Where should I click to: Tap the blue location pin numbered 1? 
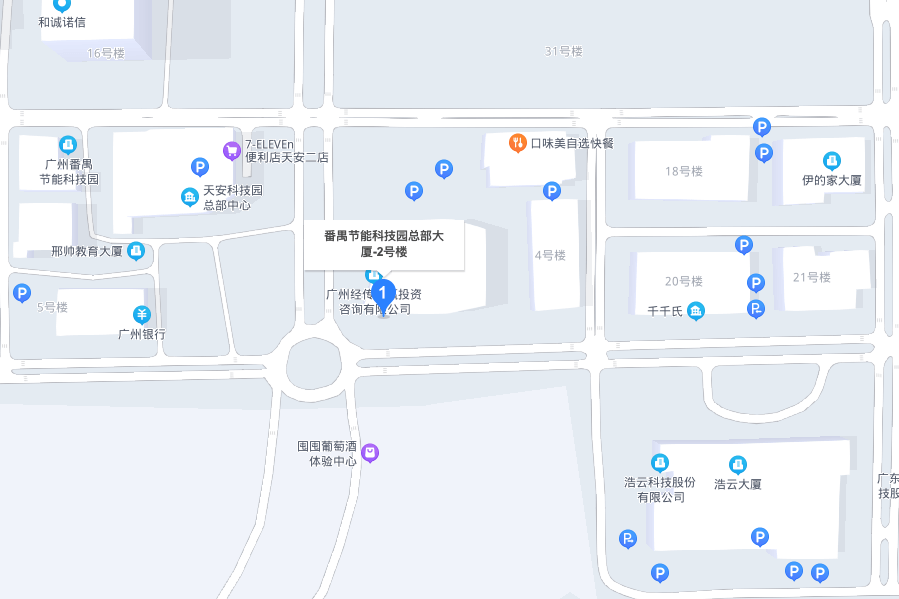[381, 292]
